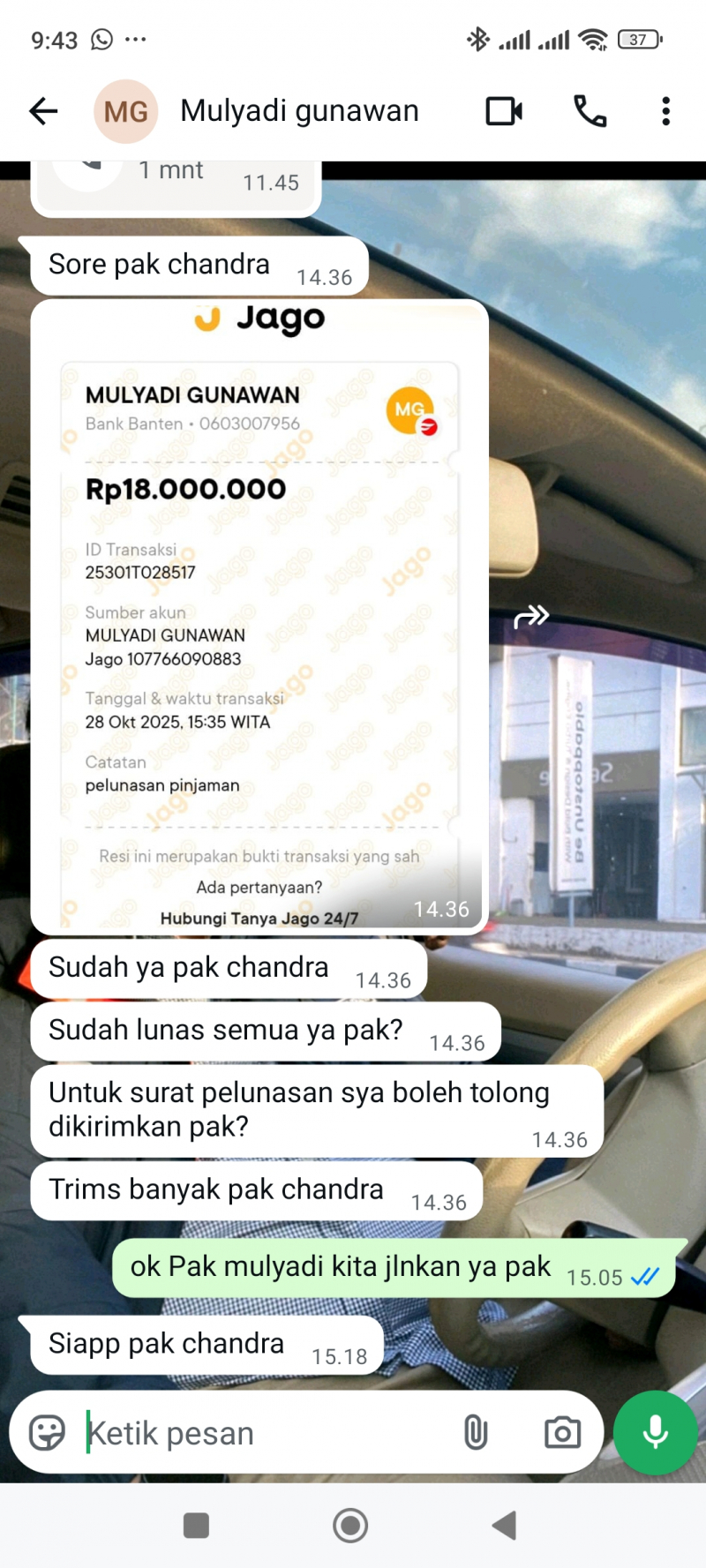Attach a file with the paperclip
Image resolution: width=706 pixels, height=1568 pixels.
[476, 1433]
